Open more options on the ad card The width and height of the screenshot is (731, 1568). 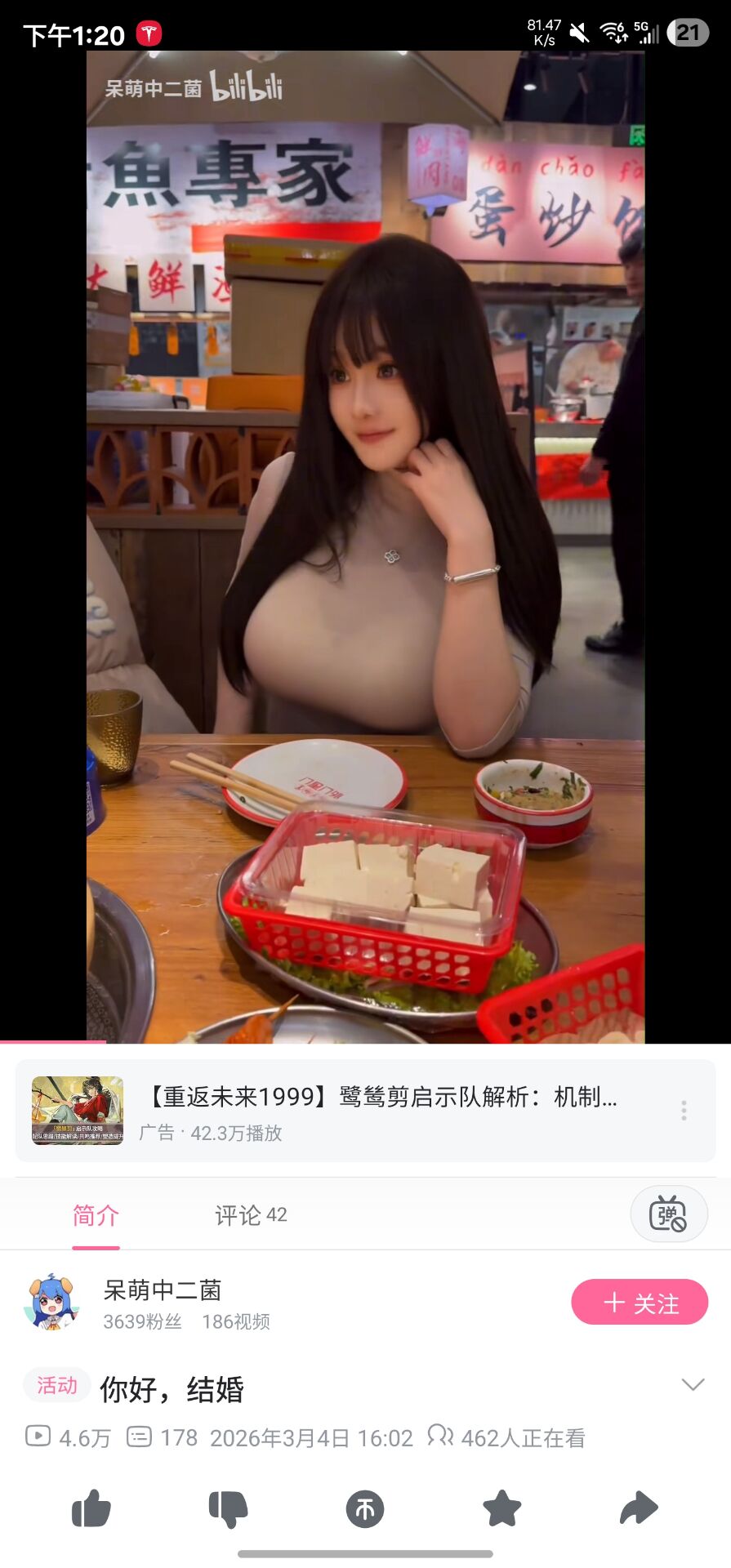pos(684,1110)
